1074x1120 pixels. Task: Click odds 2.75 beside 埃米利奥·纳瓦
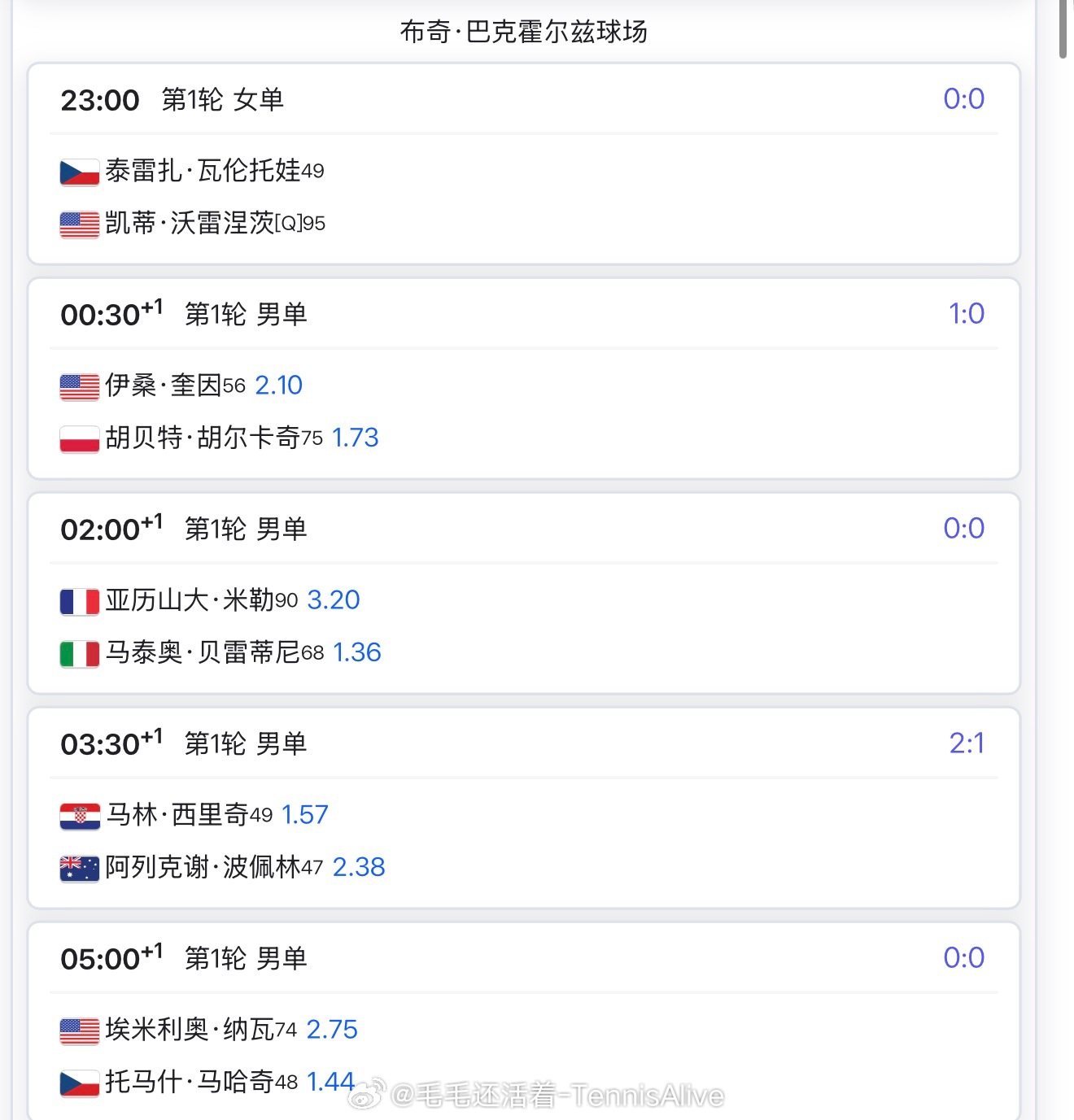coord(332,1029)
